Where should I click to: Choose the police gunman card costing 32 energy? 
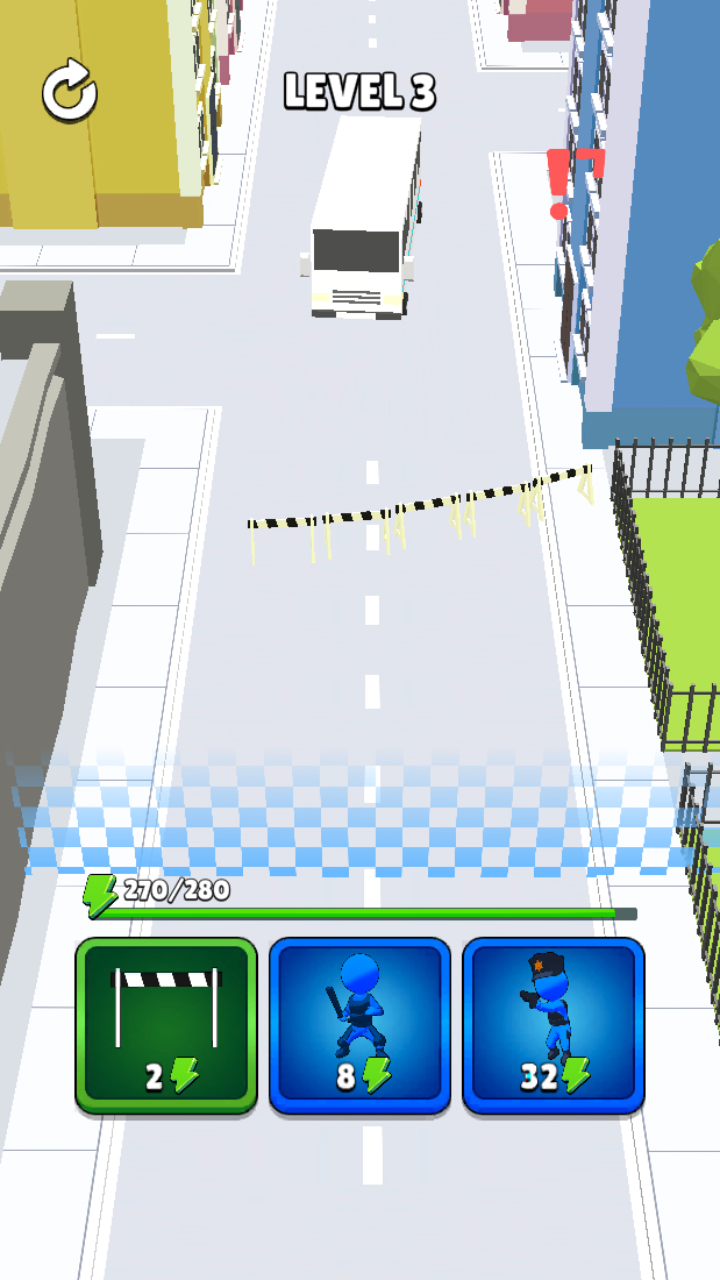pyautogui.click(x=553, y=1025)
